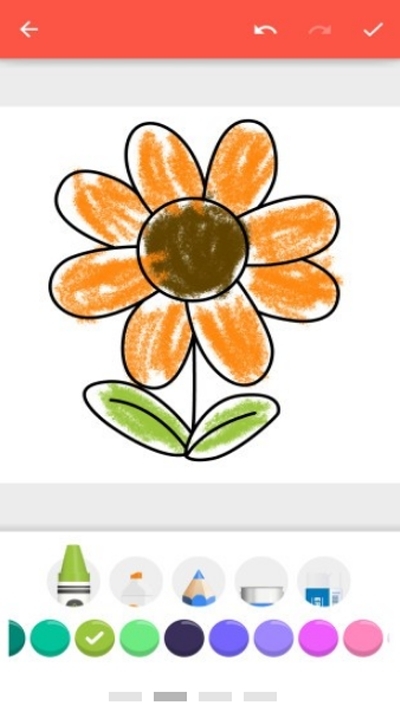
Task: Go back with the arrow icon
Action: (x=28, y=30)
